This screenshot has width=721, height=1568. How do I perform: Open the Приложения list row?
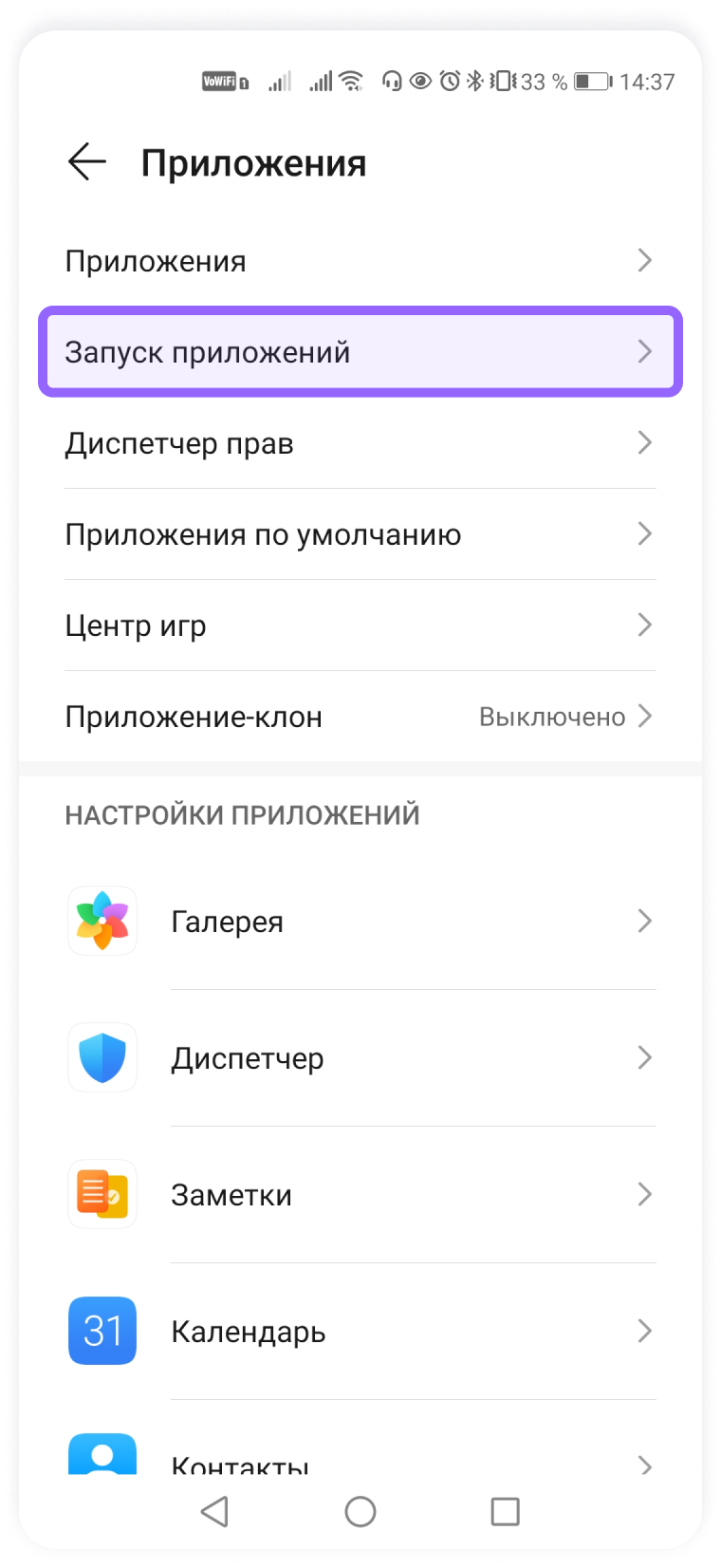point(359,261)
